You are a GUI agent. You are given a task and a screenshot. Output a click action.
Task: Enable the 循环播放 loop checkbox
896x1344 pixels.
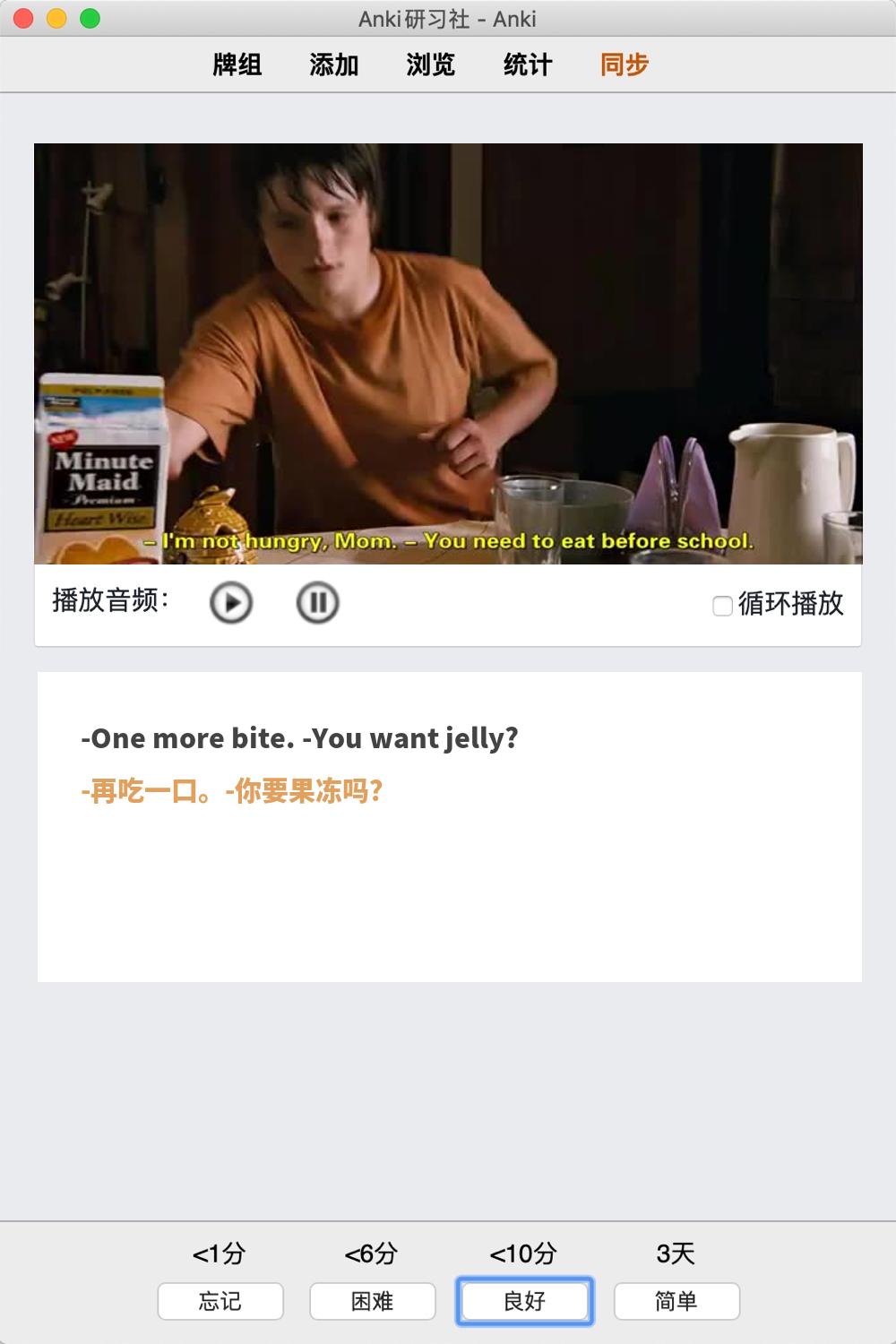722,606
